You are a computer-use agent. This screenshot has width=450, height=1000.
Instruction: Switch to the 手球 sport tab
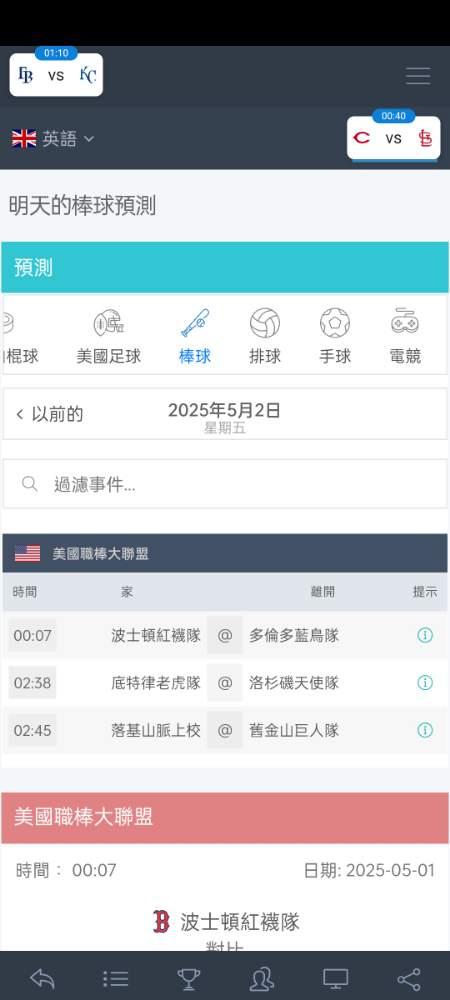click(x=335, y=336)
